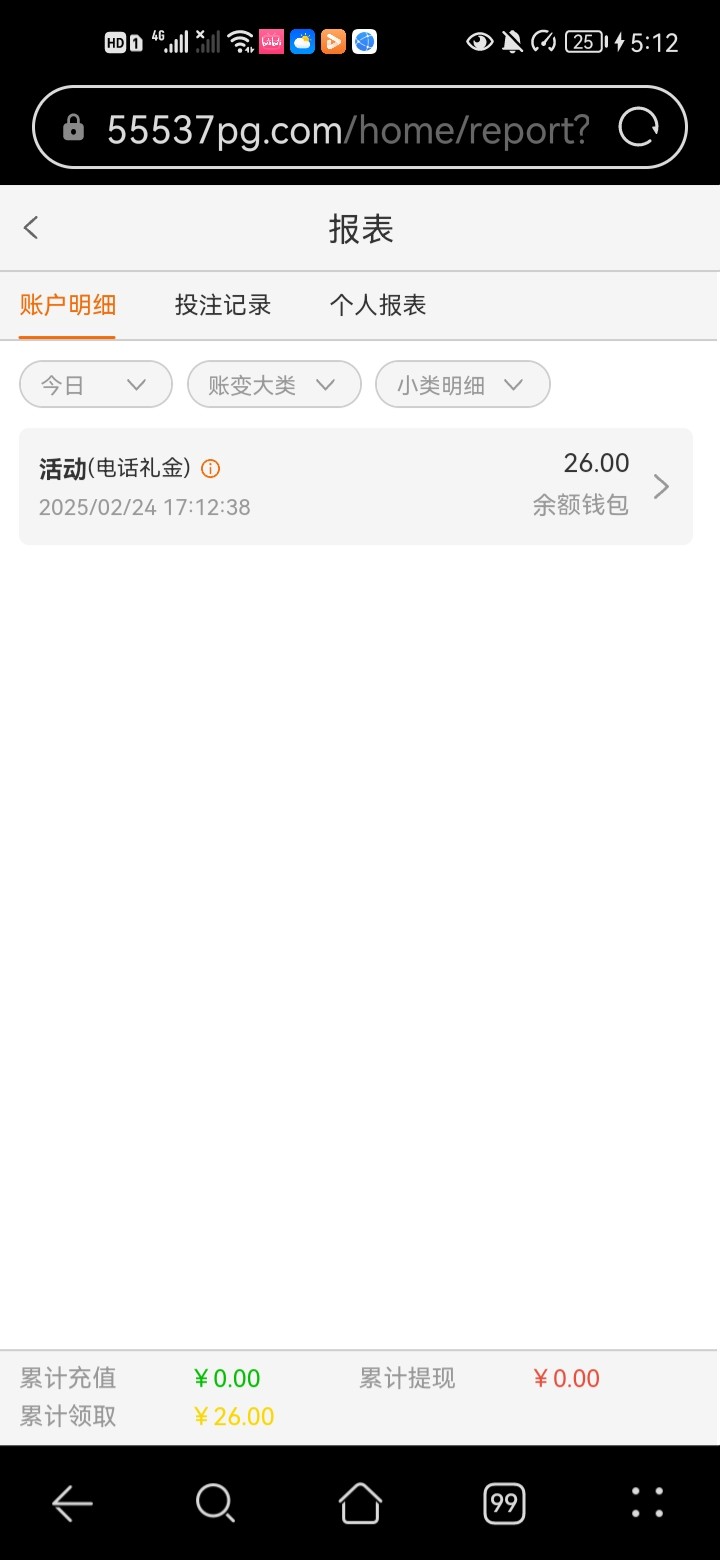Switch to the 个人报表 tab
This screenshot has height=1560, width=720.
(x=378, y=305)
